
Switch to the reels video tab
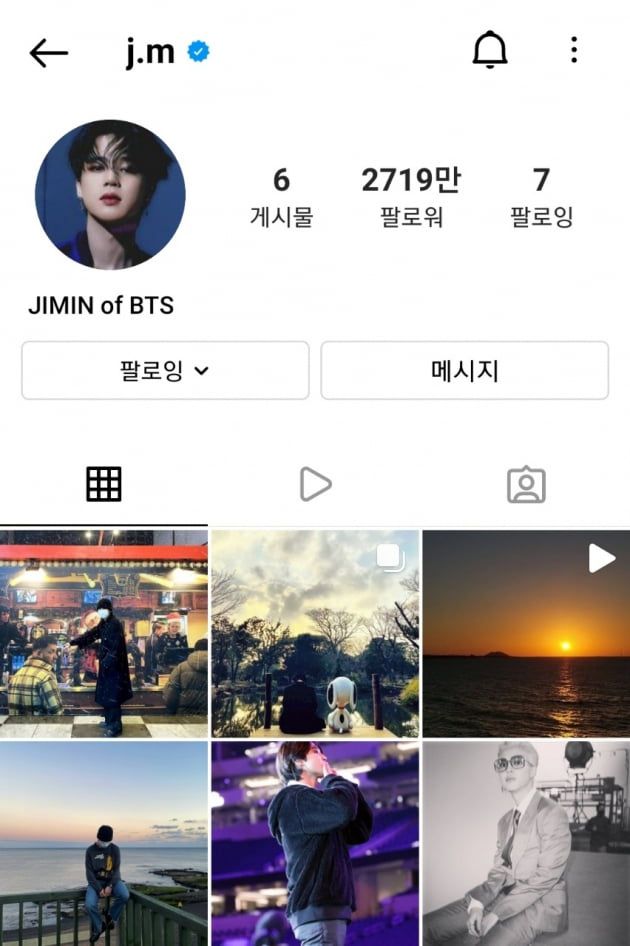click(315, 484)
